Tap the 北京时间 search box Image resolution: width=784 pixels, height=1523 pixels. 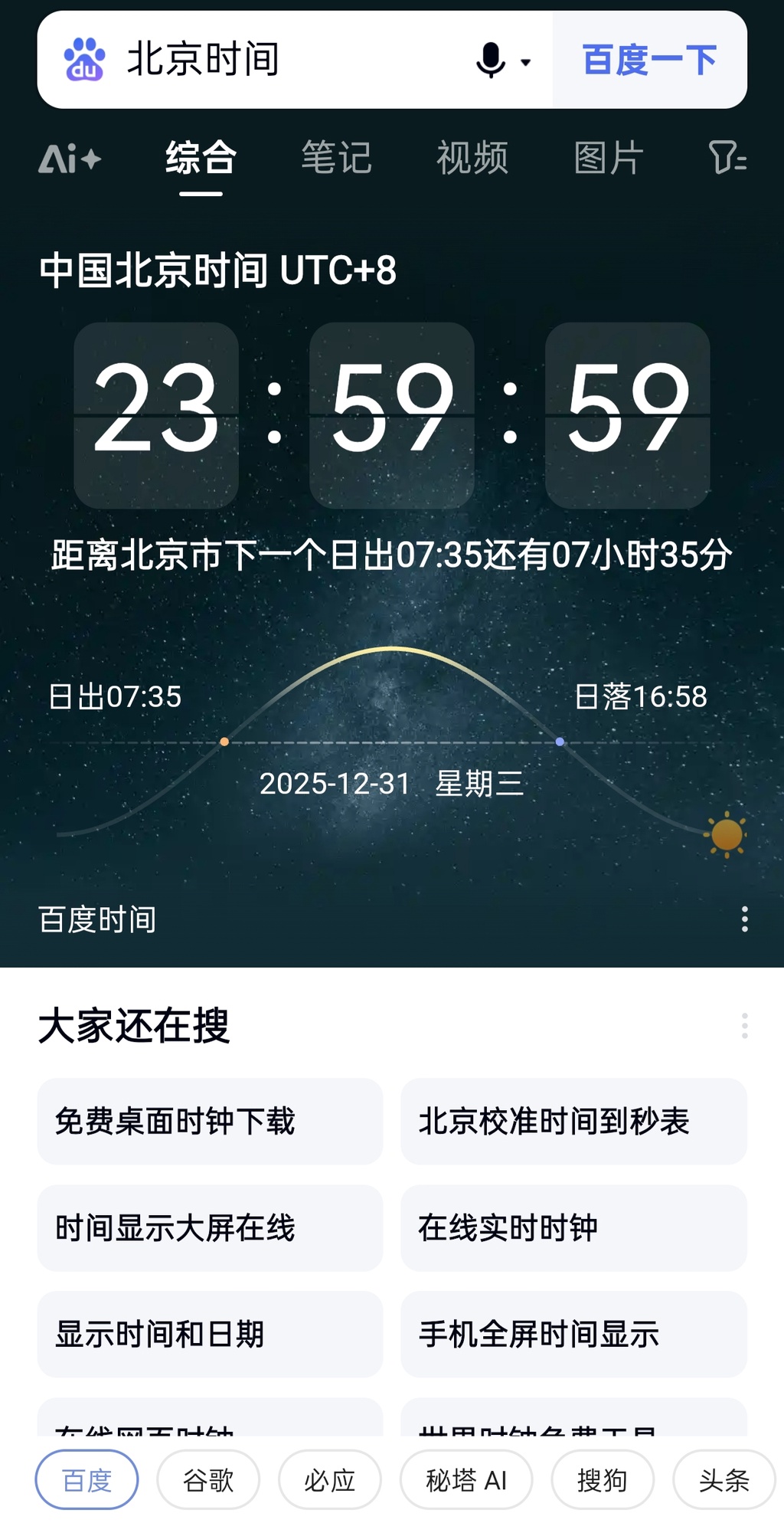tap(291, 60)
